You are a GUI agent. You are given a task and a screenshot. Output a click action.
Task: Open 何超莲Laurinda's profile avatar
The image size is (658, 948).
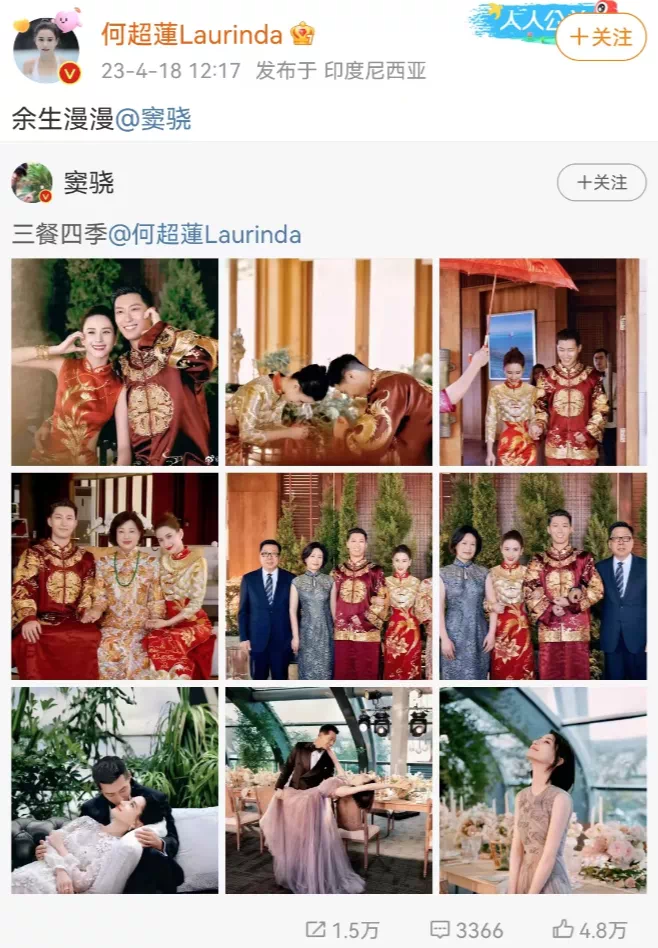coord(46,51)
